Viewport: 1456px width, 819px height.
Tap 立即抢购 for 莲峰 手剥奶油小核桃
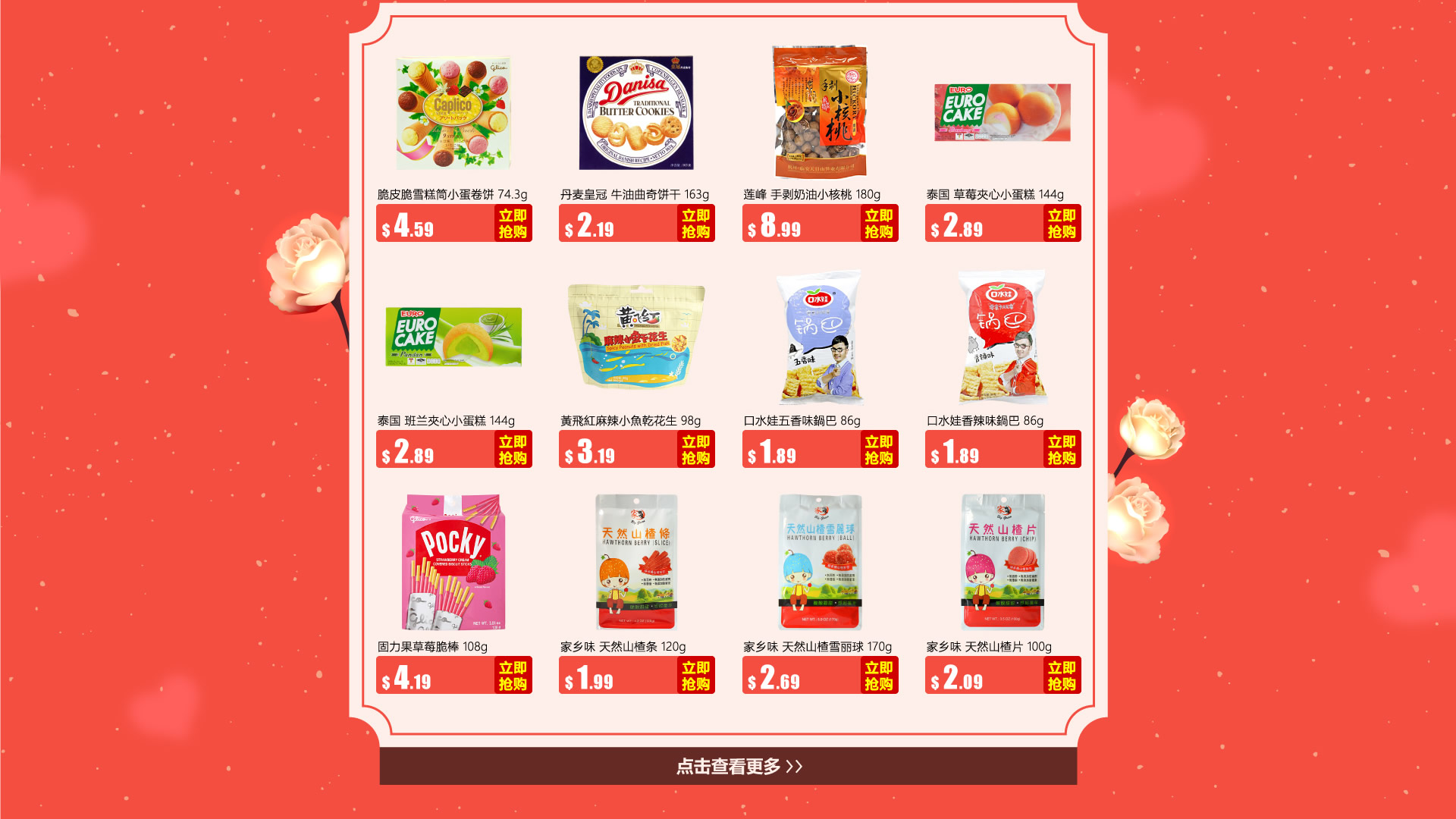[879, 224]
